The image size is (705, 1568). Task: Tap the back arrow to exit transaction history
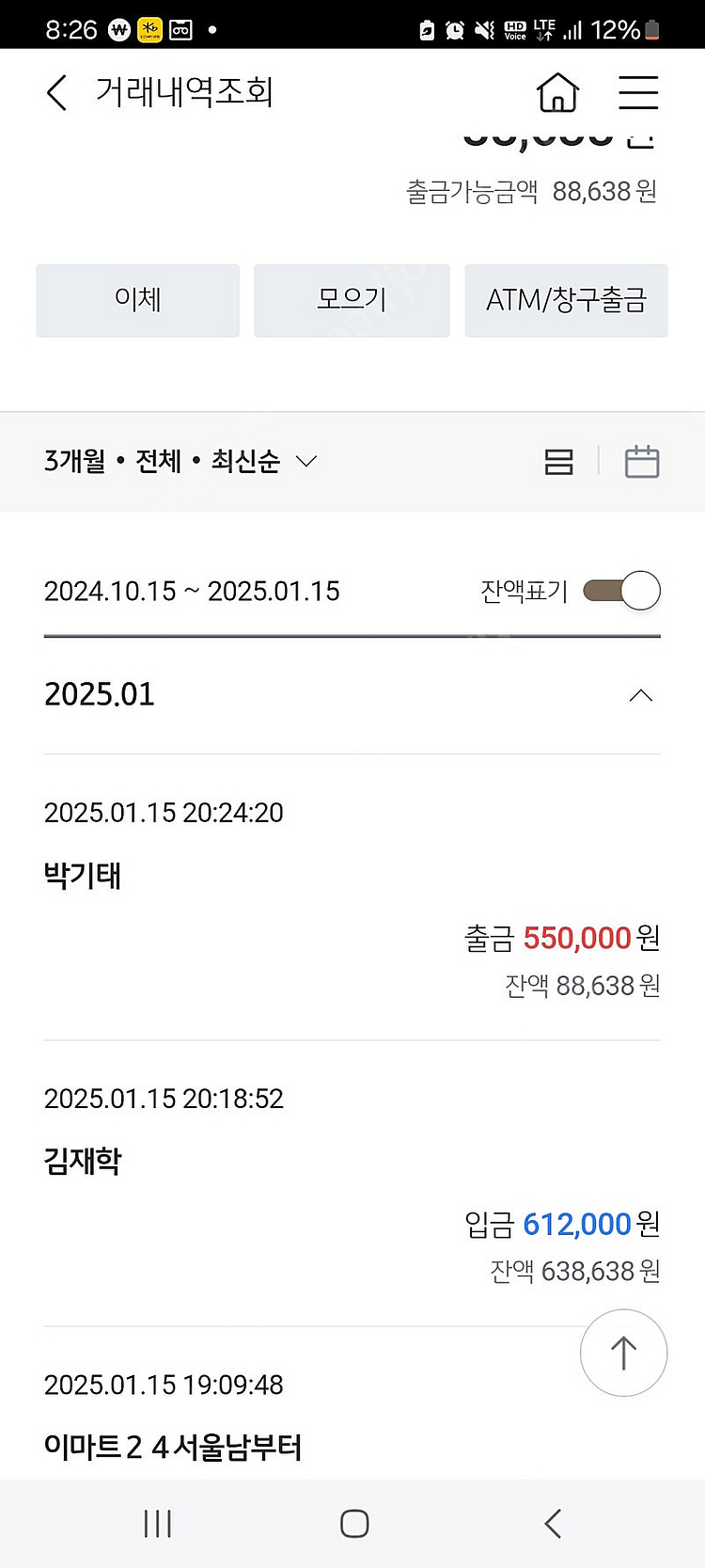(55, 92)
